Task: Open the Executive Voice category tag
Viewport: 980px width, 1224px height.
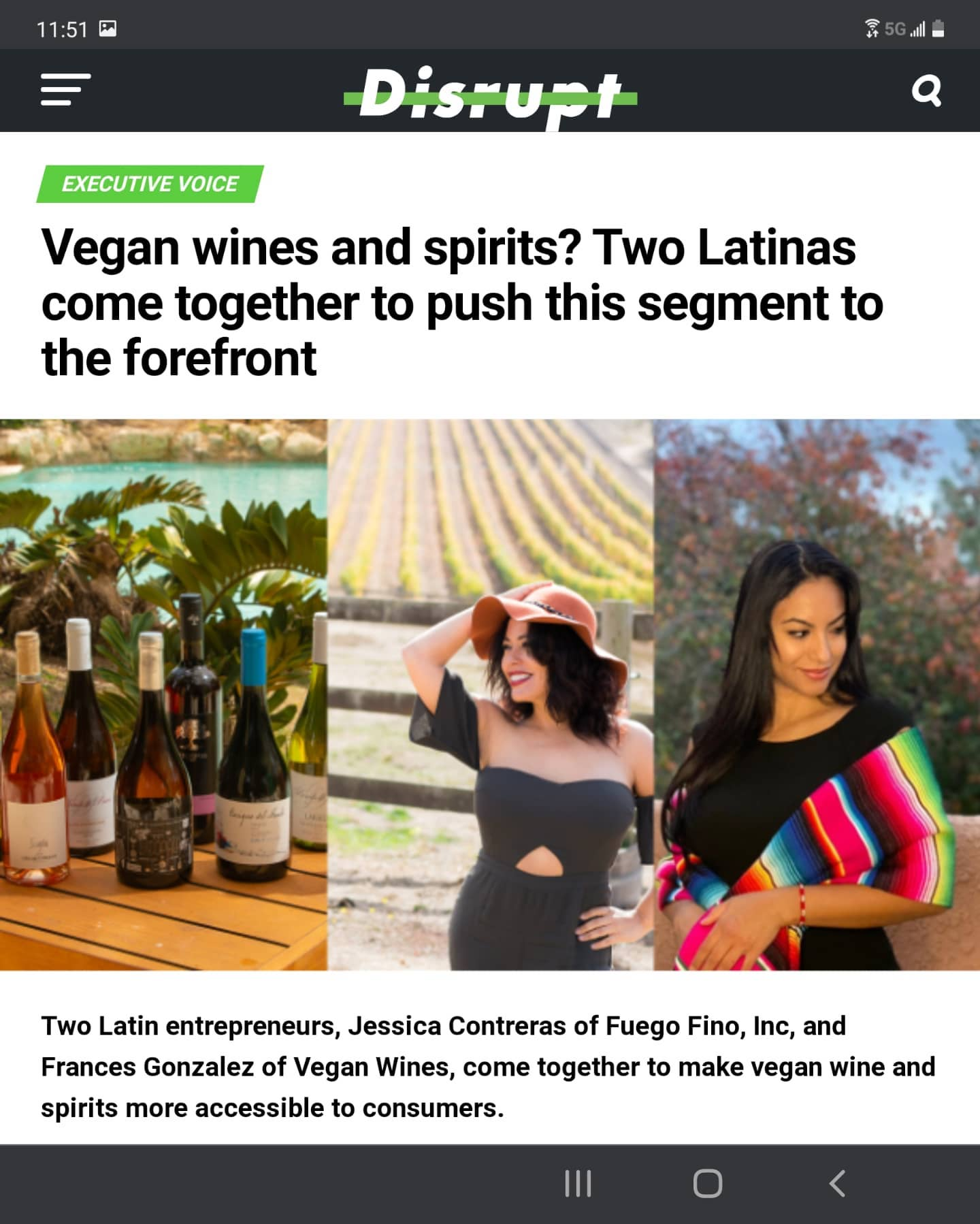Action: [x=150, y=184]
